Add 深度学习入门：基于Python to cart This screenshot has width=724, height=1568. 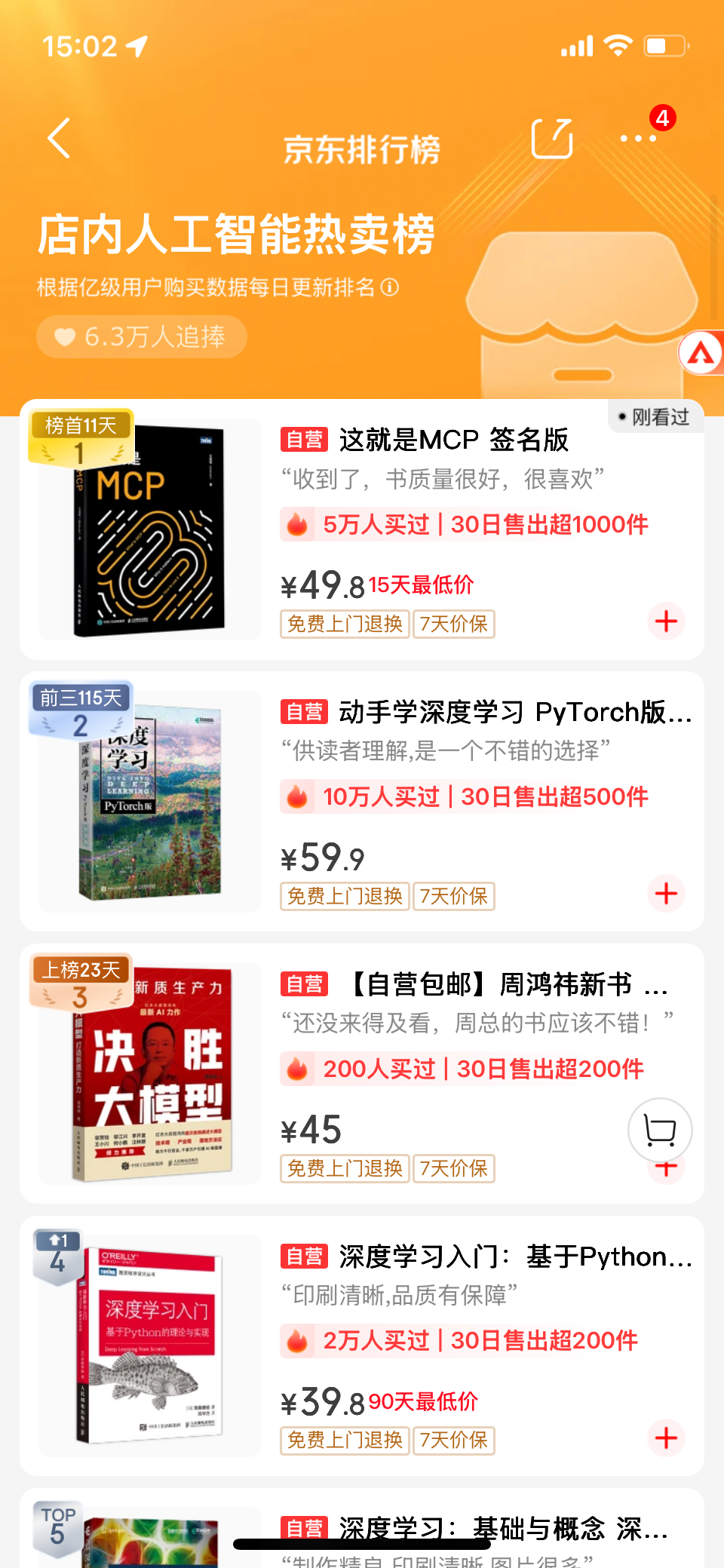(666, 1438)
